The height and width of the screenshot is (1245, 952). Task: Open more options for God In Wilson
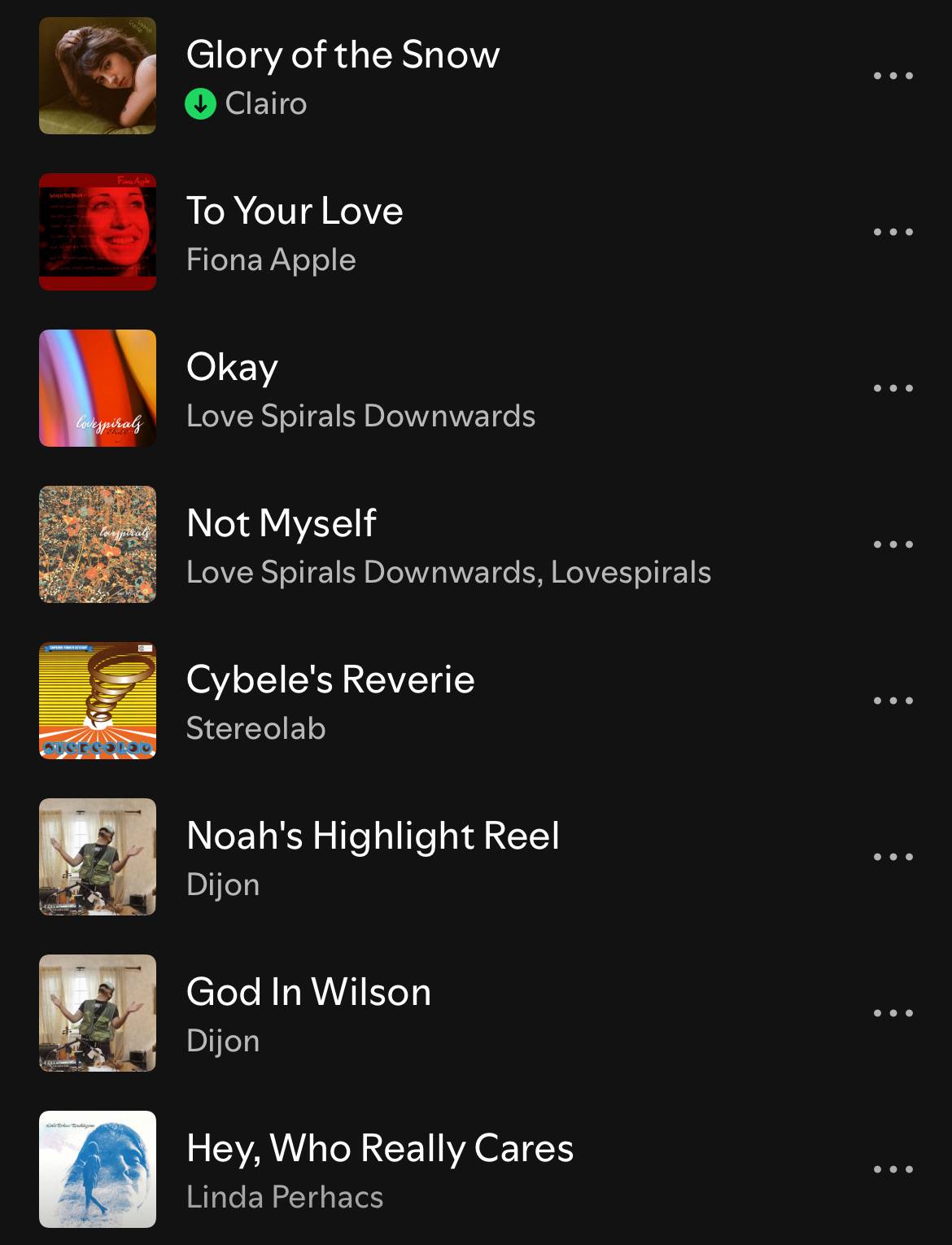click(x=893, y=1013)
